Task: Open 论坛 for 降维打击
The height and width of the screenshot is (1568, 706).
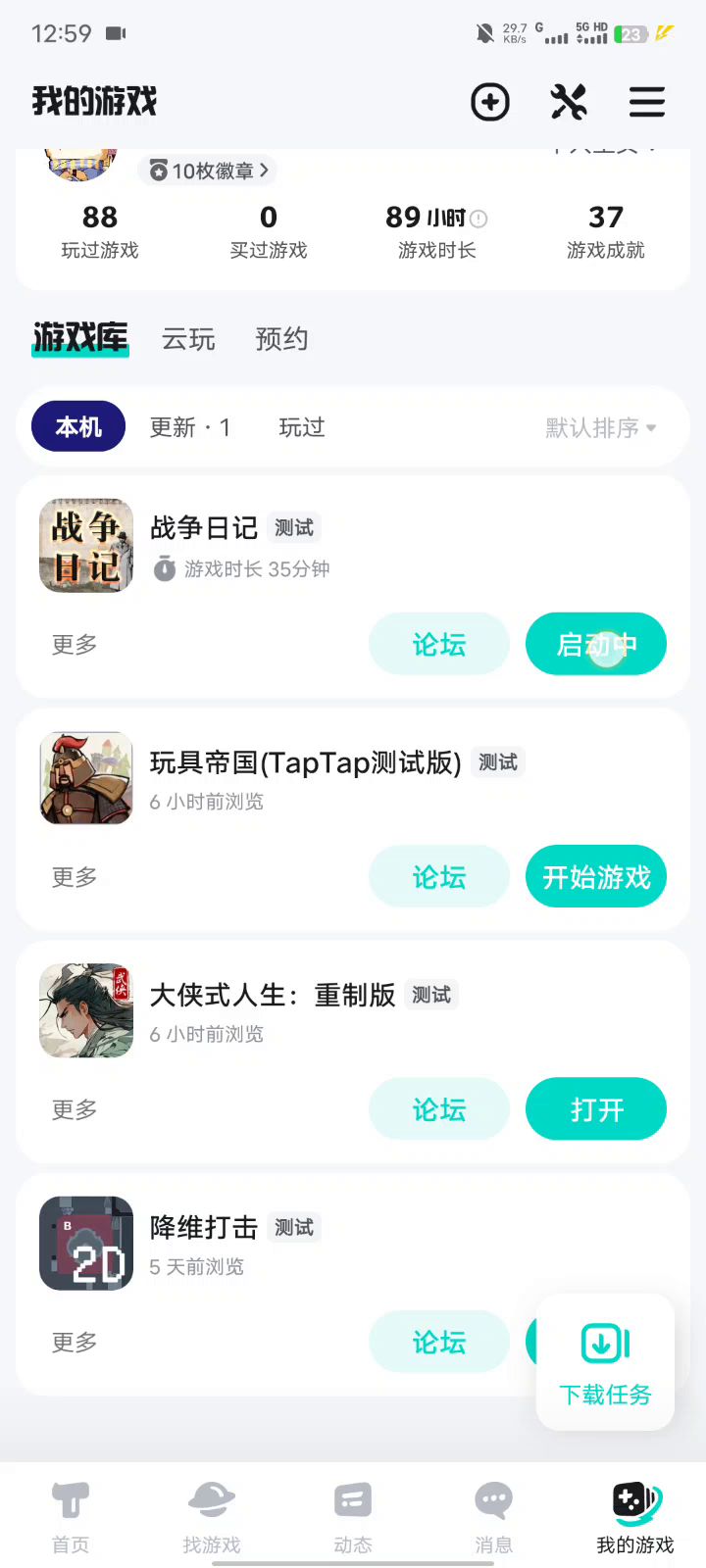Action: tap(439, 1342)
